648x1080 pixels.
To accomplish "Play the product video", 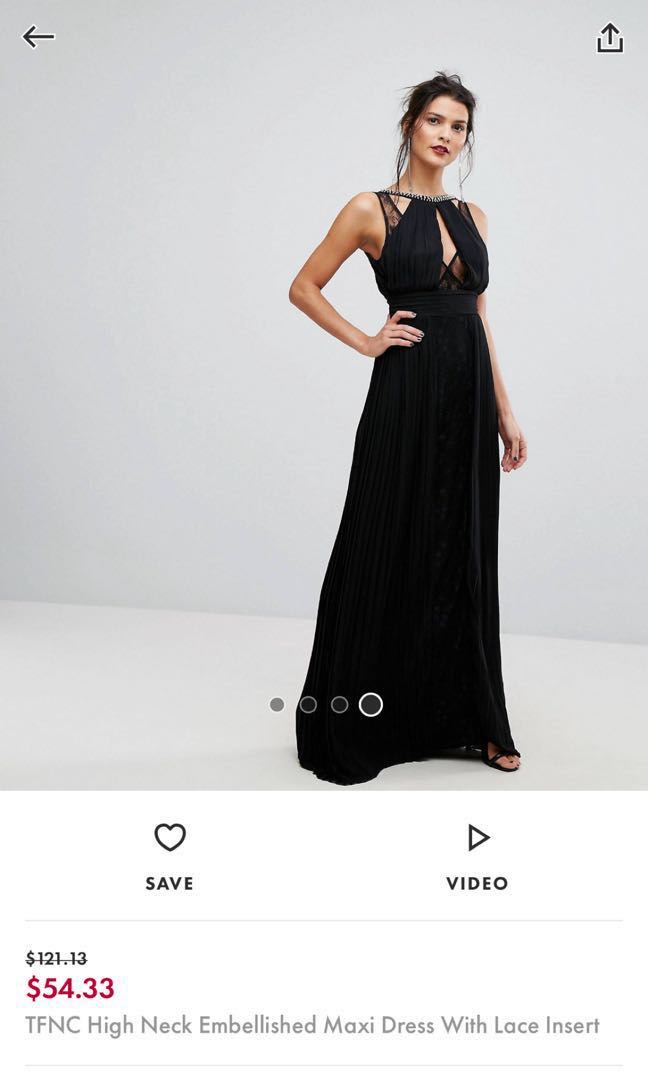I will tap(478, 838).
